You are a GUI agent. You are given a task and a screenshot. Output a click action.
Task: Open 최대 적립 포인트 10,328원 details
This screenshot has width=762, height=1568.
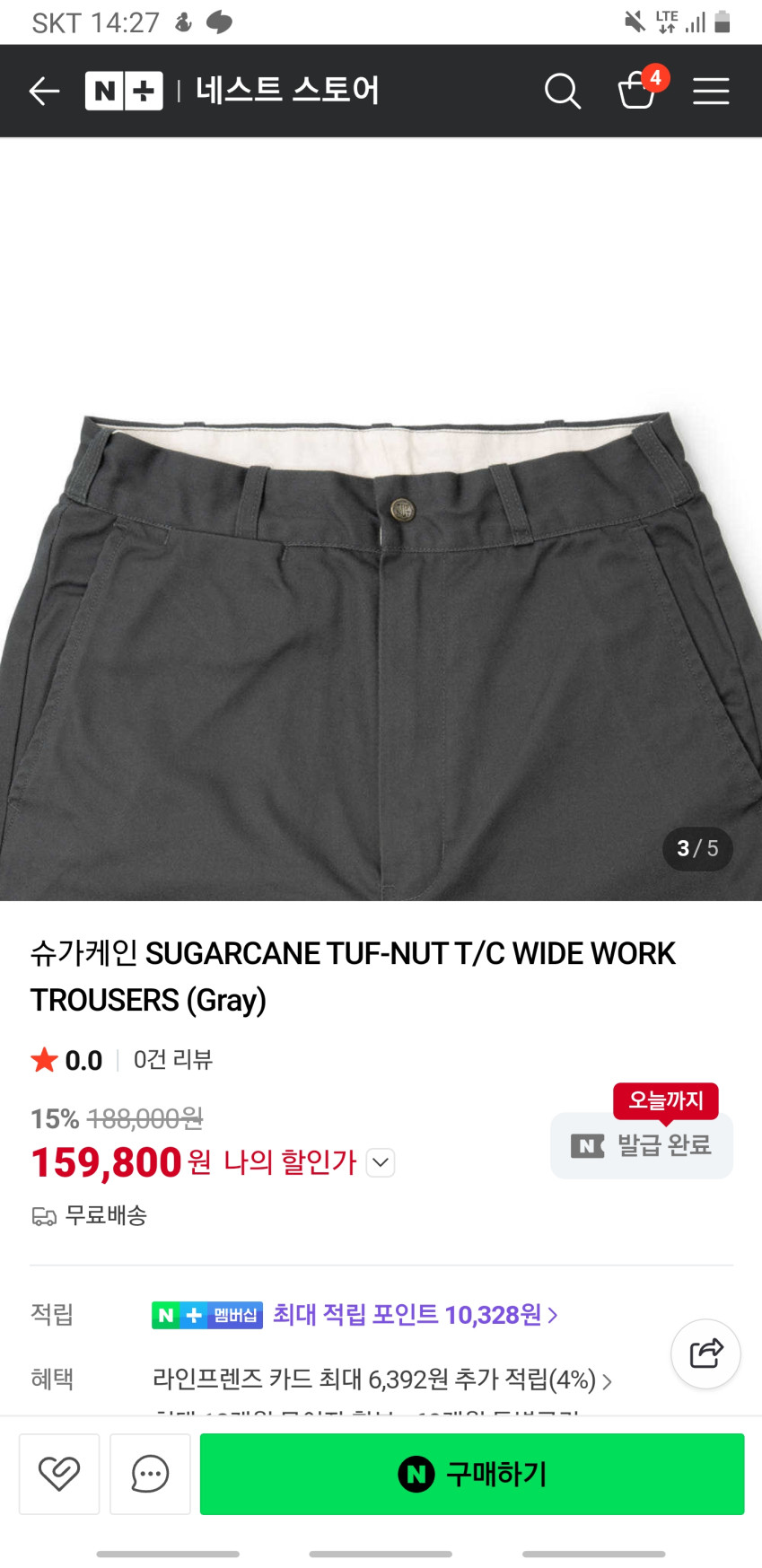tap(415, 1315)
